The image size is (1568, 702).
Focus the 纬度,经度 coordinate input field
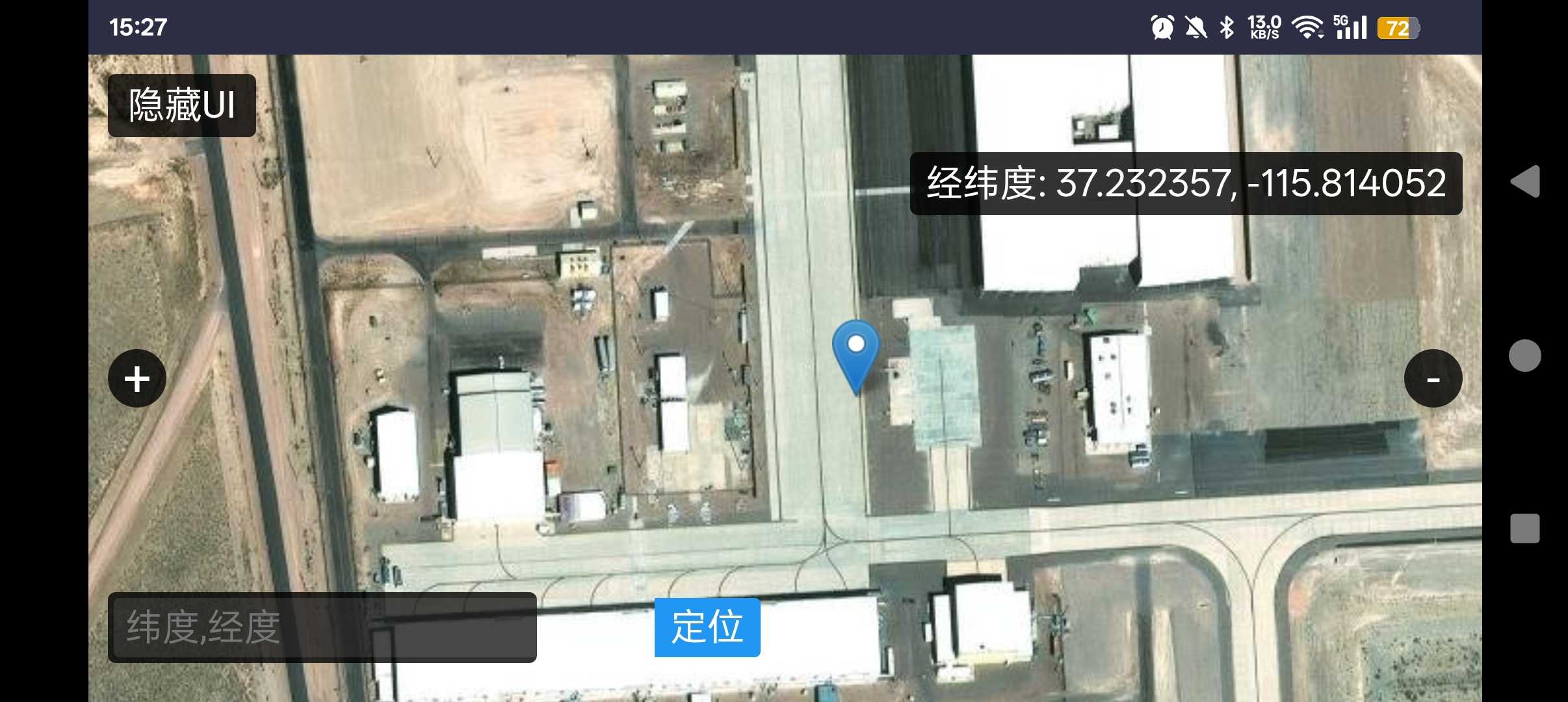322,627
